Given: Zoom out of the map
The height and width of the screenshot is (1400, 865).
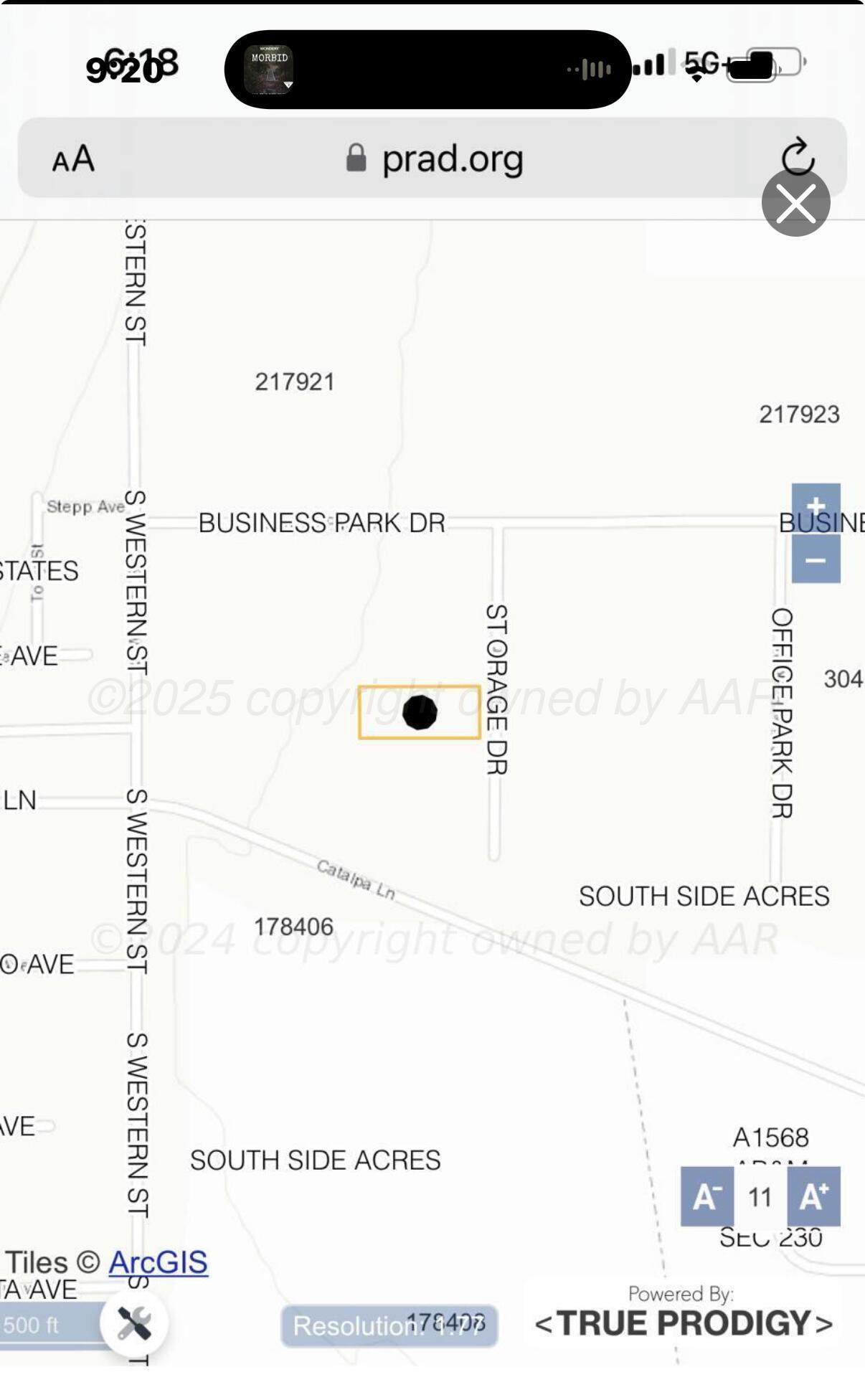Looking at the screenshot, I should pyautogui.click(x=816, y=559).
